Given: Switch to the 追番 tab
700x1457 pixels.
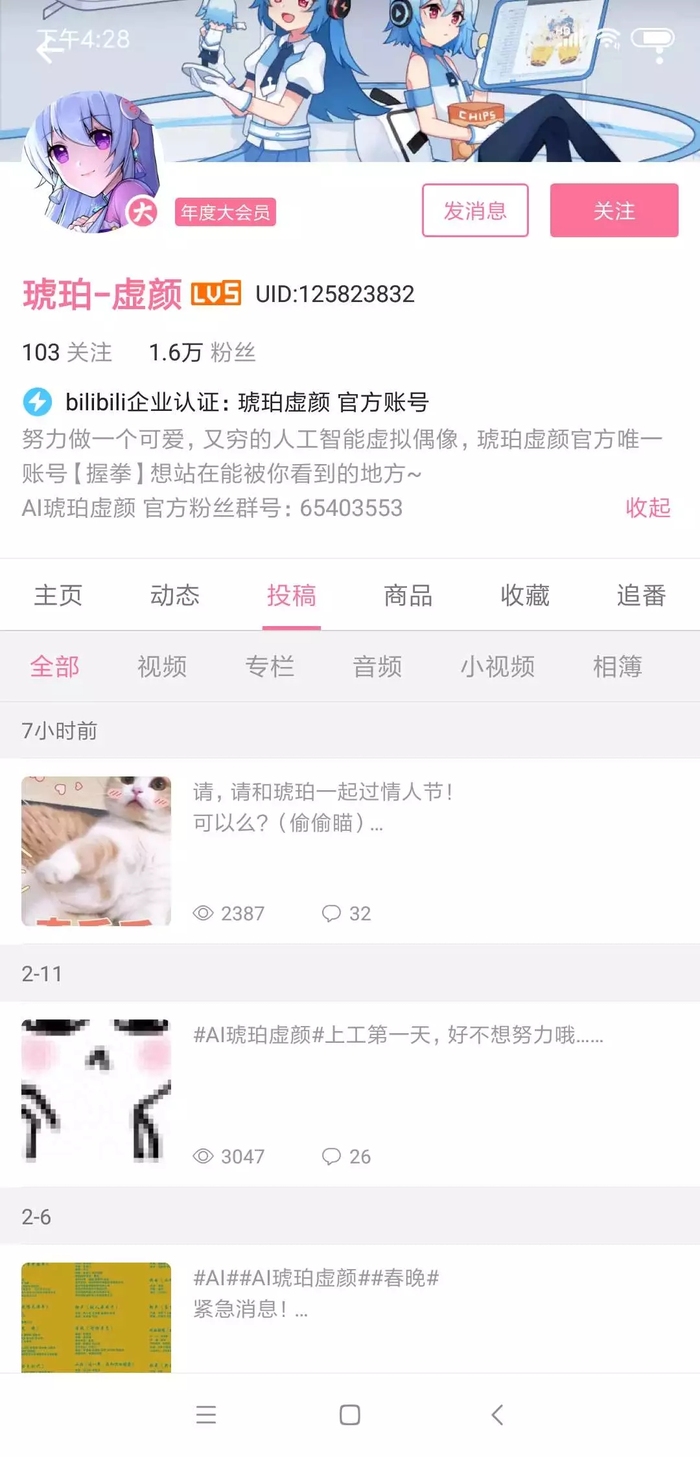Looking at the screenshot, I should (x=641, y=595).
